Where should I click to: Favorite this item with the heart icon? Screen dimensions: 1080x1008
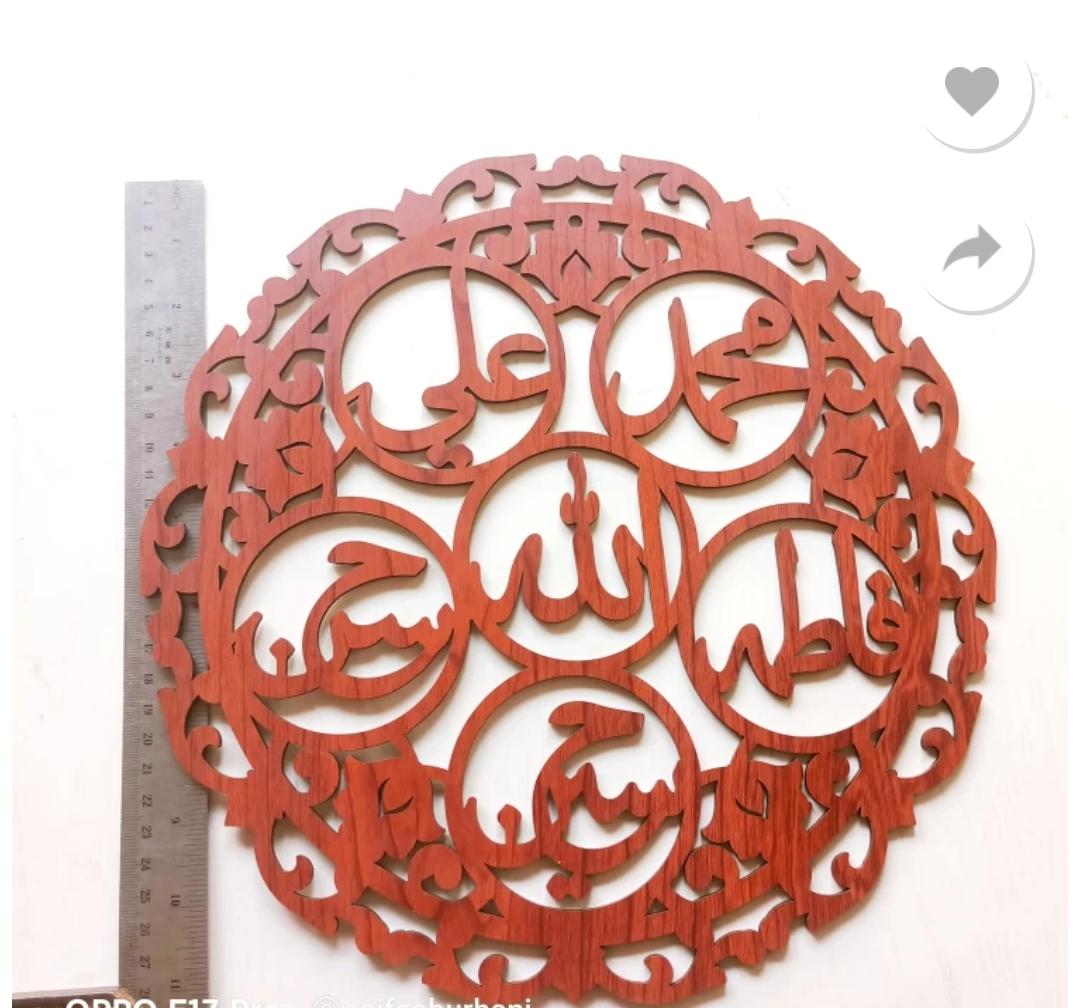tap(972, 91)
